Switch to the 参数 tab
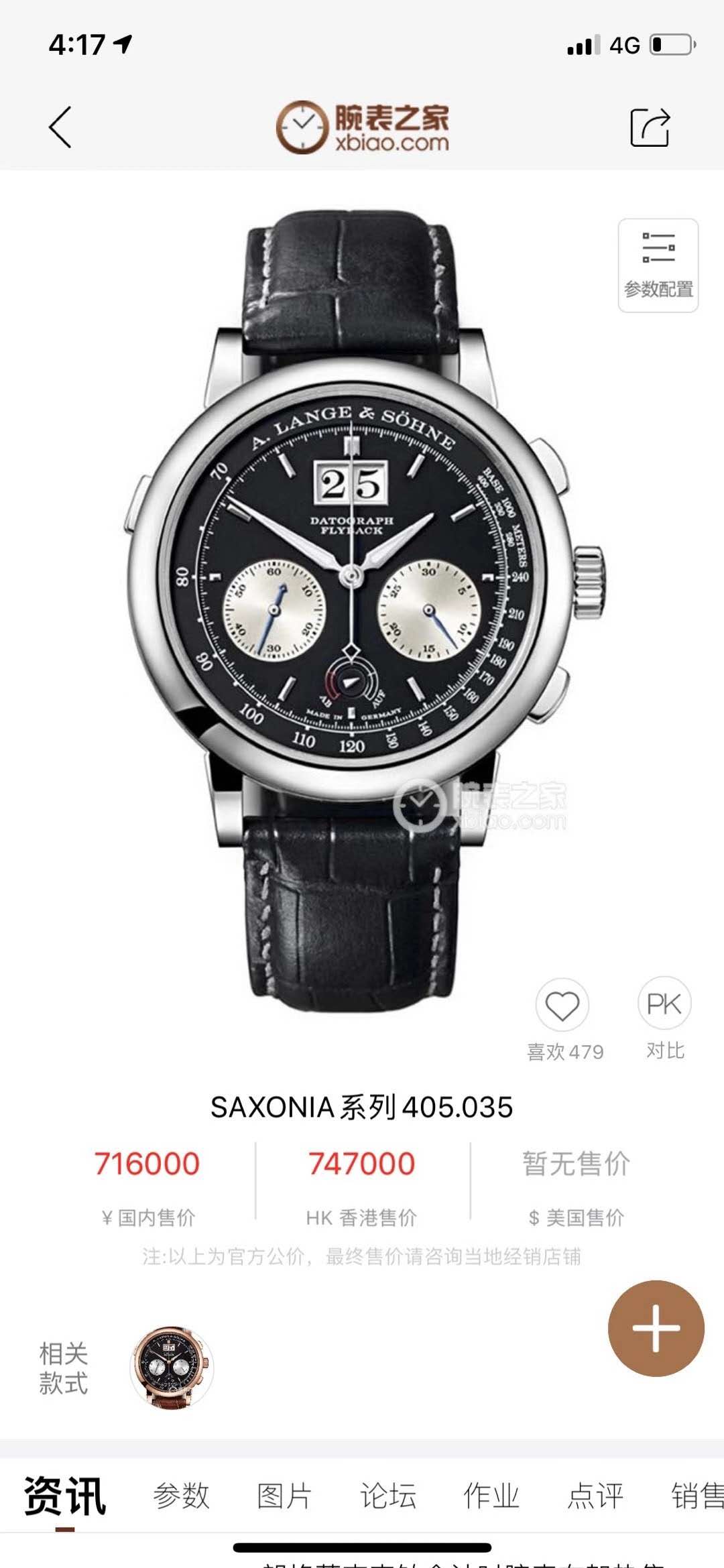Screen dimensions: 724x1568 pos(181,1496)
